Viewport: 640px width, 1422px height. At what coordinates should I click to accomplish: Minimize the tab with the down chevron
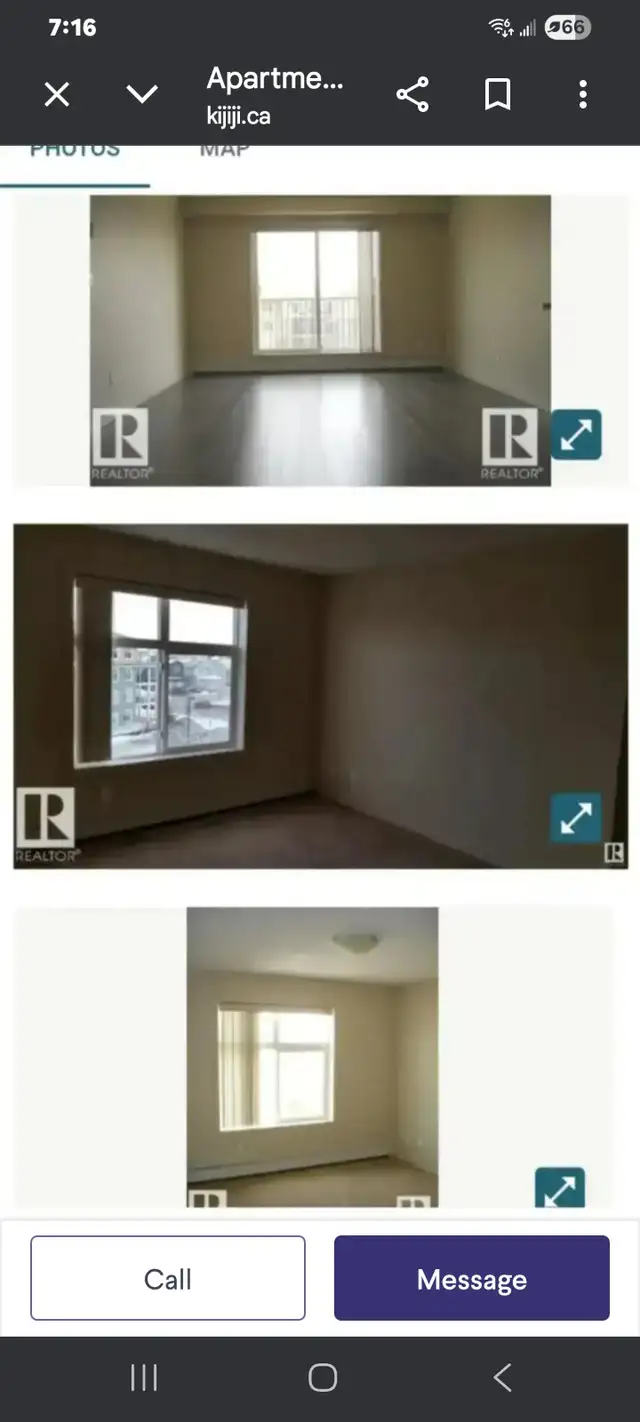tap(142, 95)
